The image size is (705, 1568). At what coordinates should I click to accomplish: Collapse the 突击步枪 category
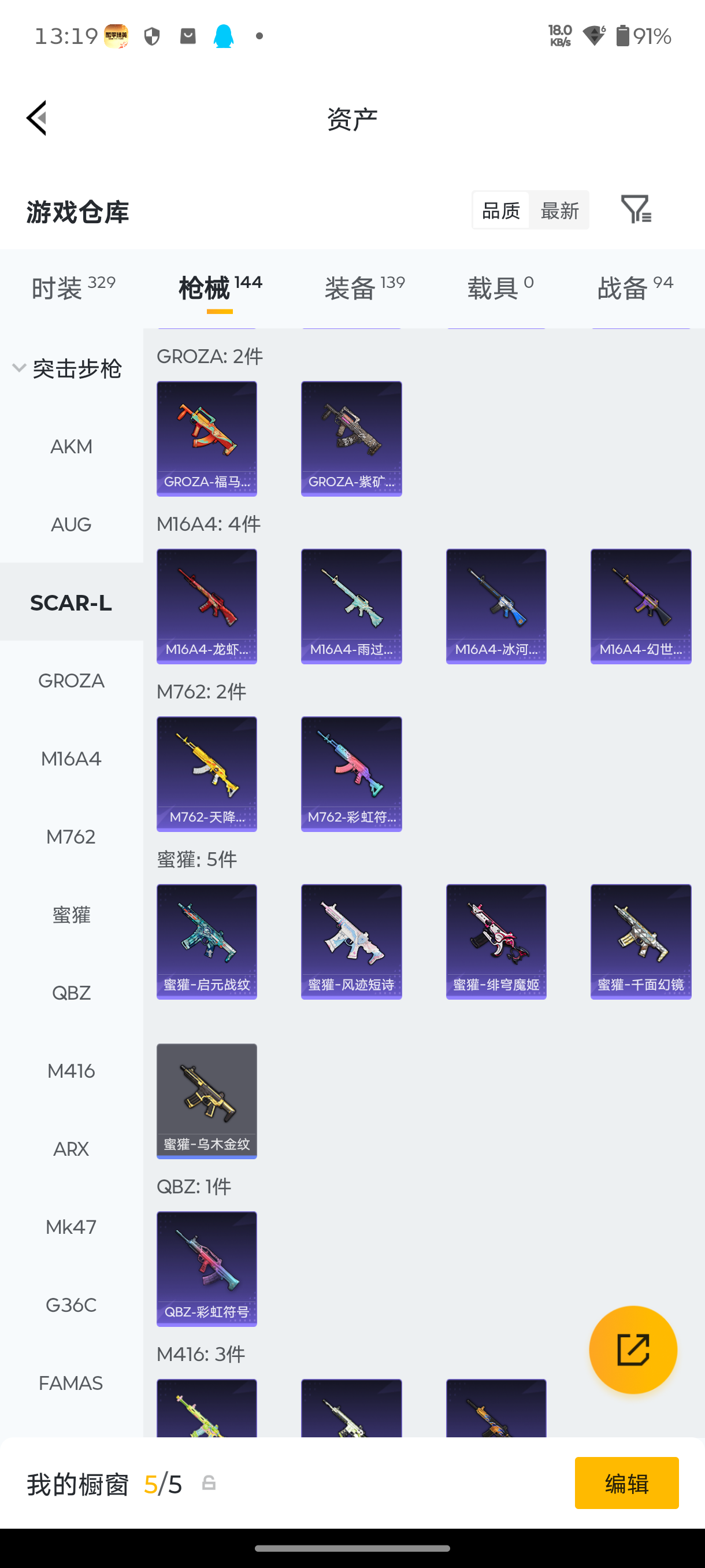68,368
